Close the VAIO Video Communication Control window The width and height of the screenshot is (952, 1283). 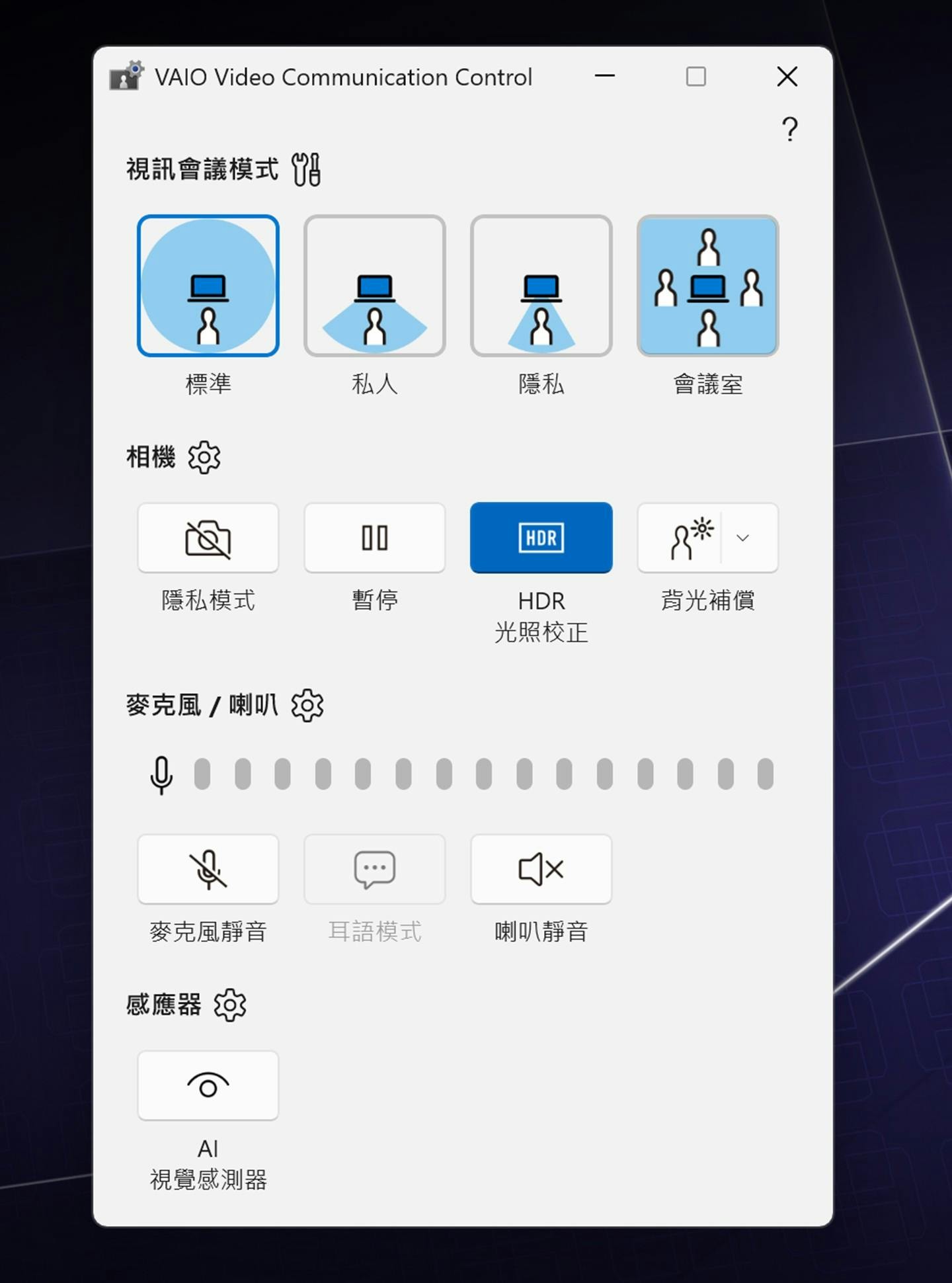click(x=787, y=77)
